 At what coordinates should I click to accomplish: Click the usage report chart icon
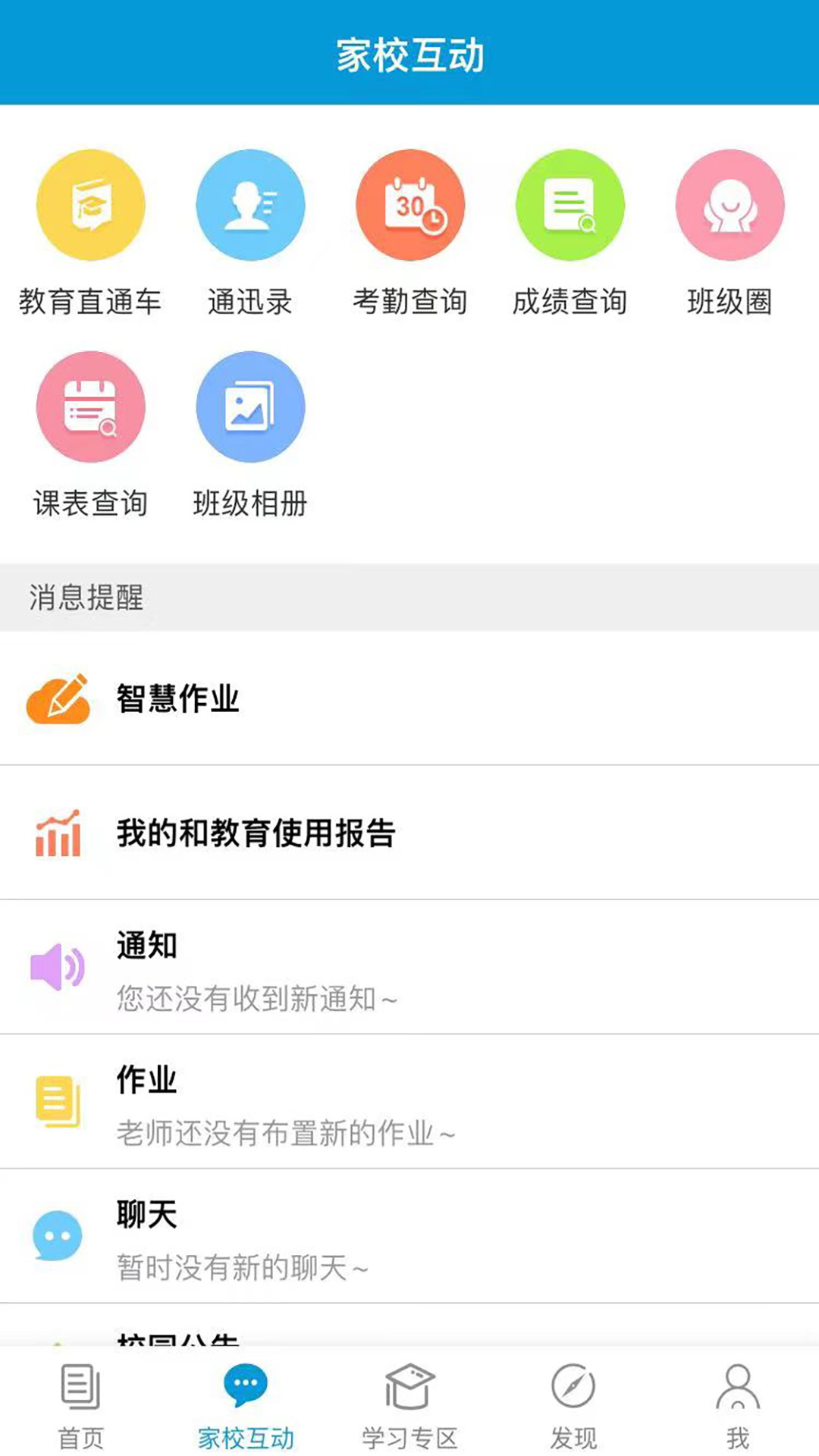[57, 834]
